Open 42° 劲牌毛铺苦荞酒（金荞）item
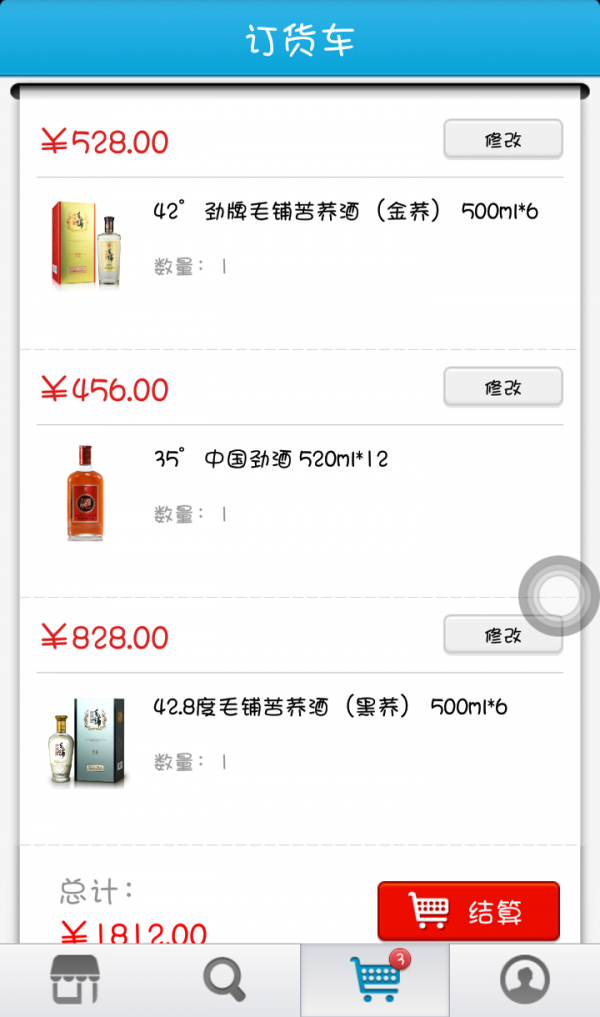600x1017 pixels. [x=346, y=212]
